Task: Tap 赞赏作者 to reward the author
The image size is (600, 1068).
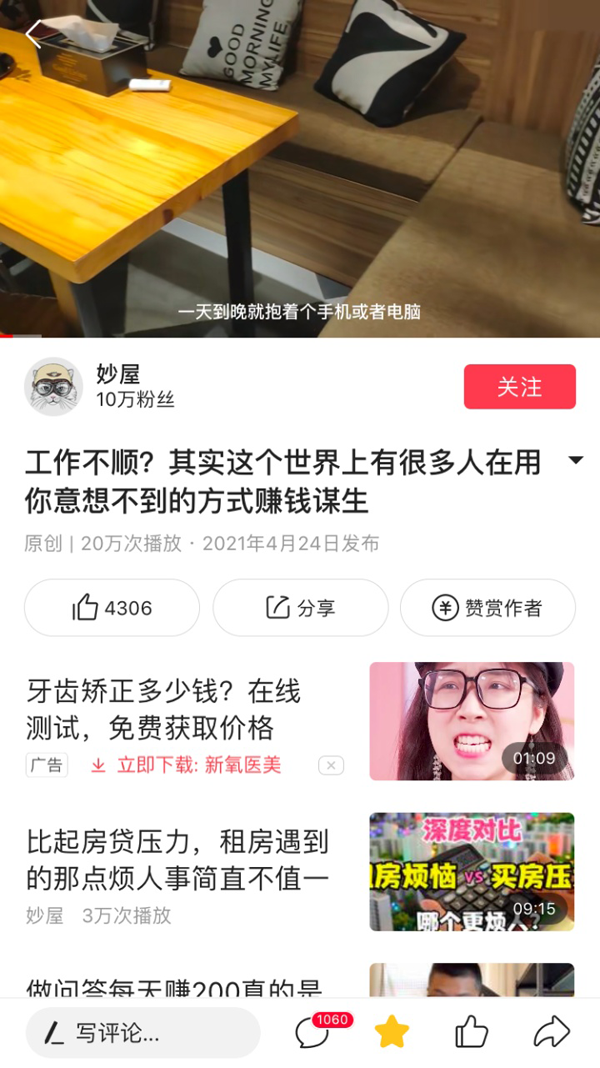Action: click(x=488, y=608)
